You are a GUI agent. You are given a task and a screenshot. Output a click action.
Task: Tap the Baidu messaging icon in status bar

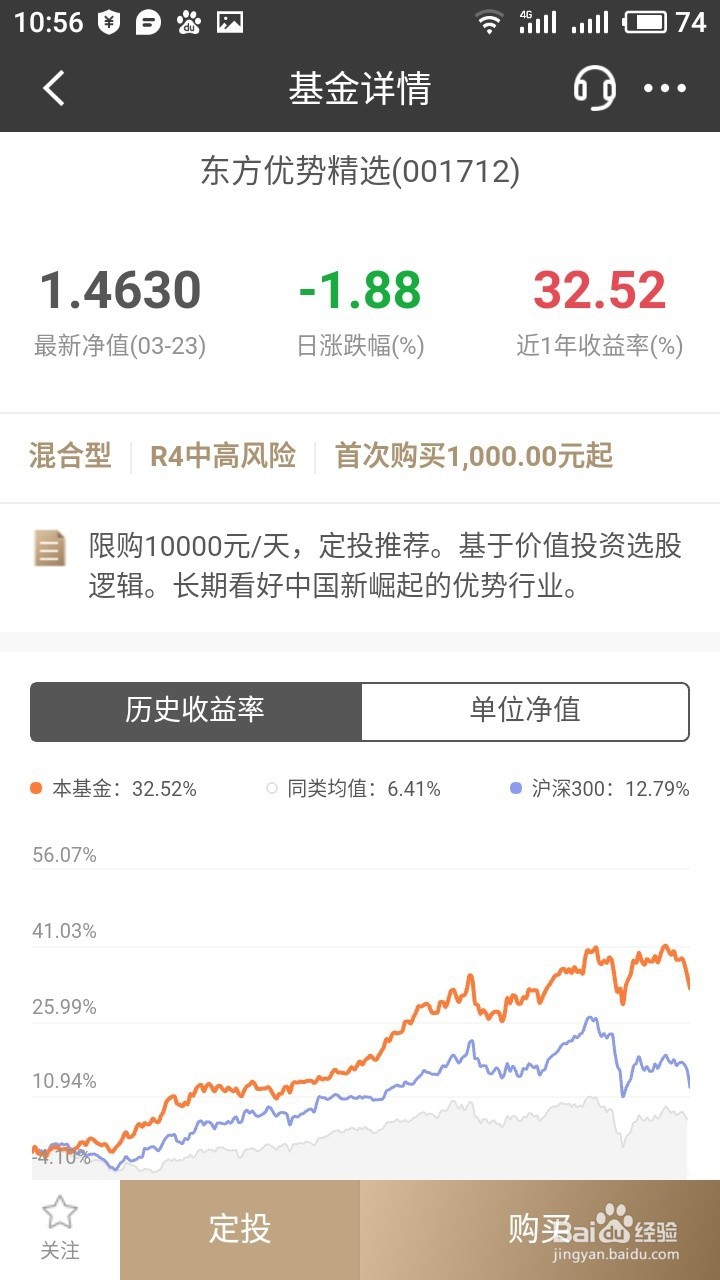tap(146, 22)
